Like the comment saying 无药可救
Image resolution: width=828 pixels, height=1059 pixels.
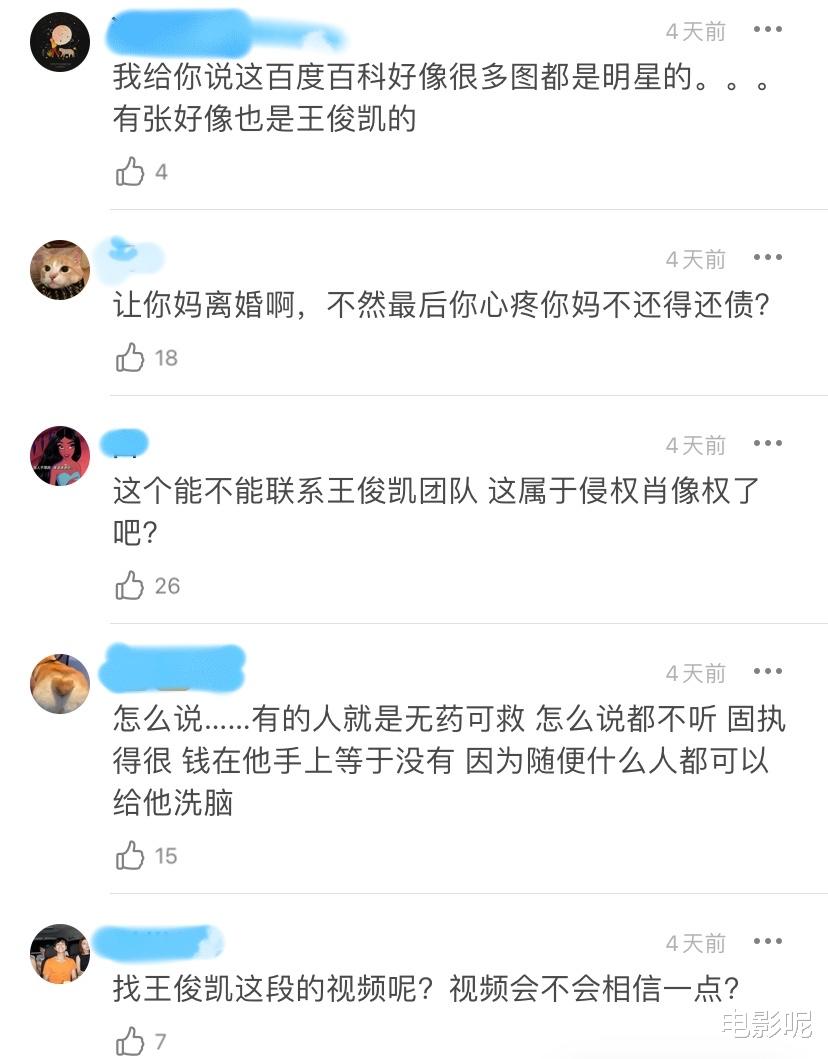coord(131,856)
